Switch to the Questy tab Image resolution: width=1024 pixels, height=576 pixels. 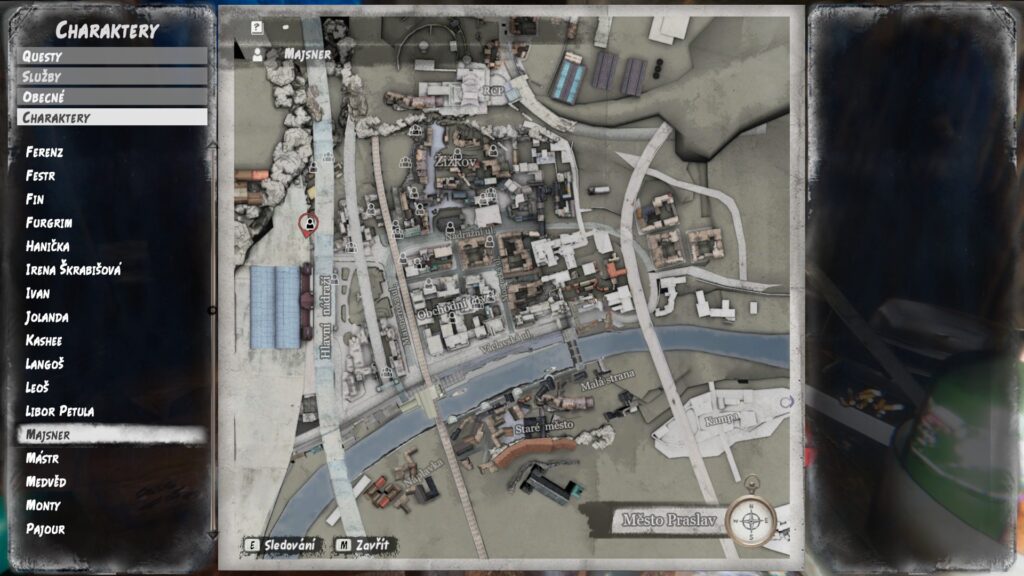[112, 57]
